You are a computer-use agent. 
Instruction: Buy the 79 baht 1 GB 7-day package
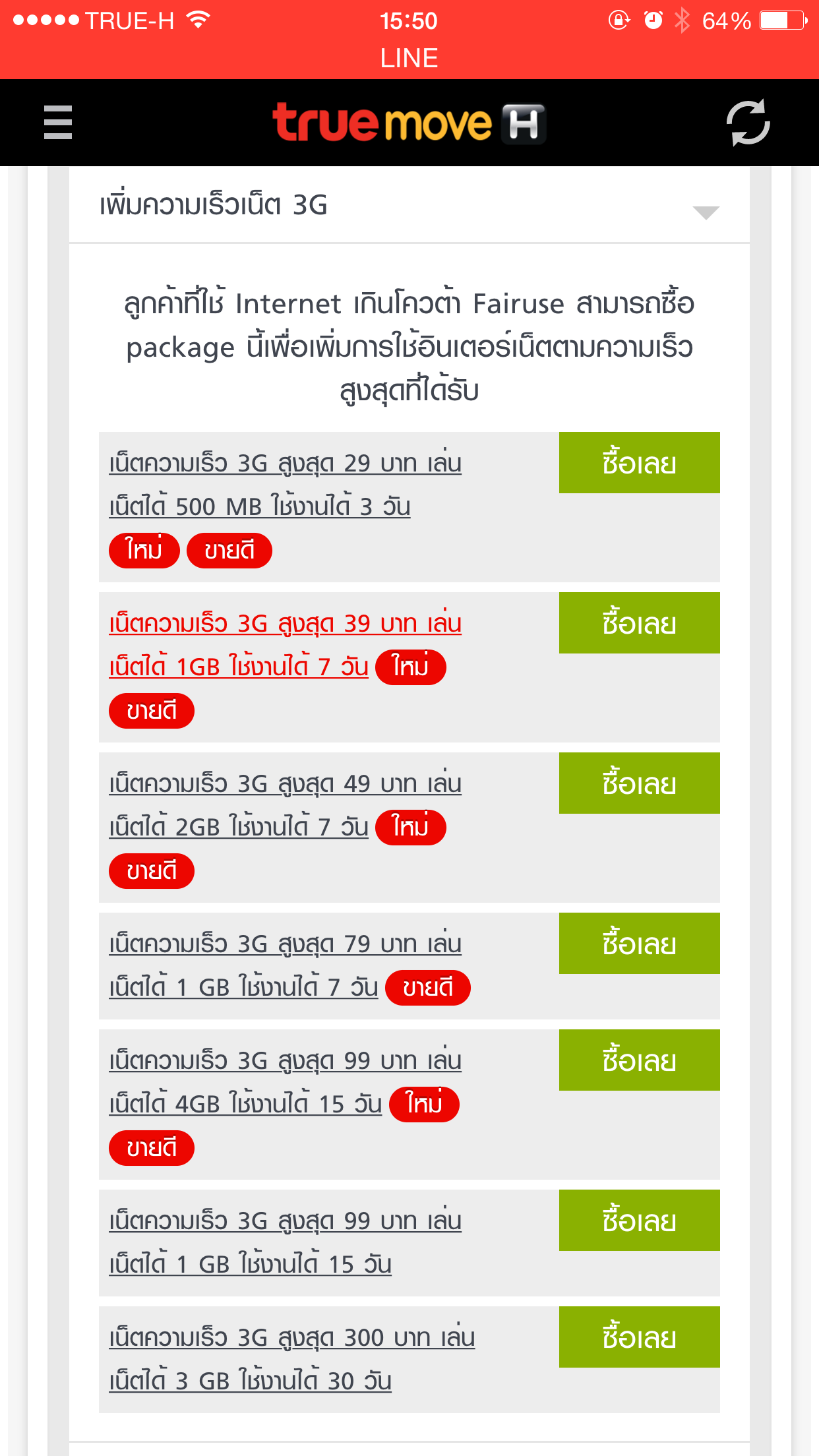pyautogui.click(x=639, y=944)
